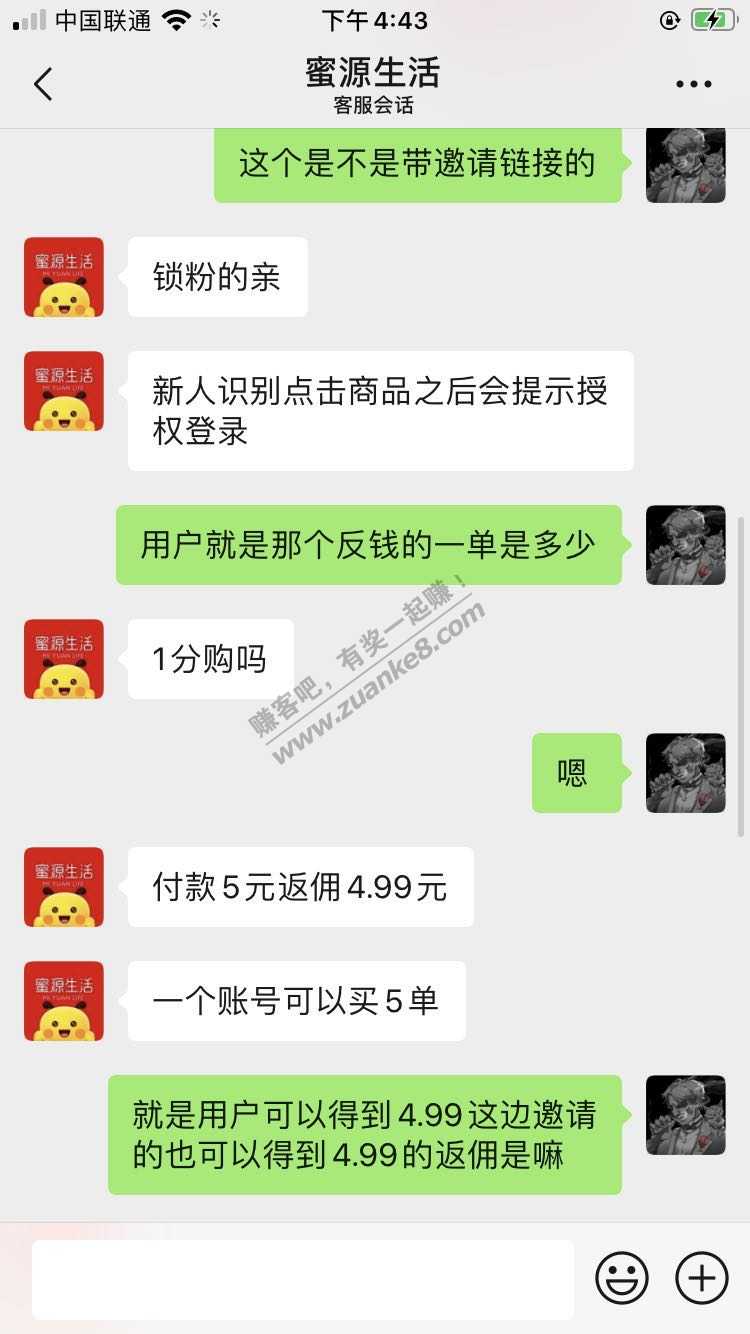This screenshot has height=1334, width=750.
Task: View 蜜源生活 avatar beside 锁粉的亲
Action: [x=64, y=277]
